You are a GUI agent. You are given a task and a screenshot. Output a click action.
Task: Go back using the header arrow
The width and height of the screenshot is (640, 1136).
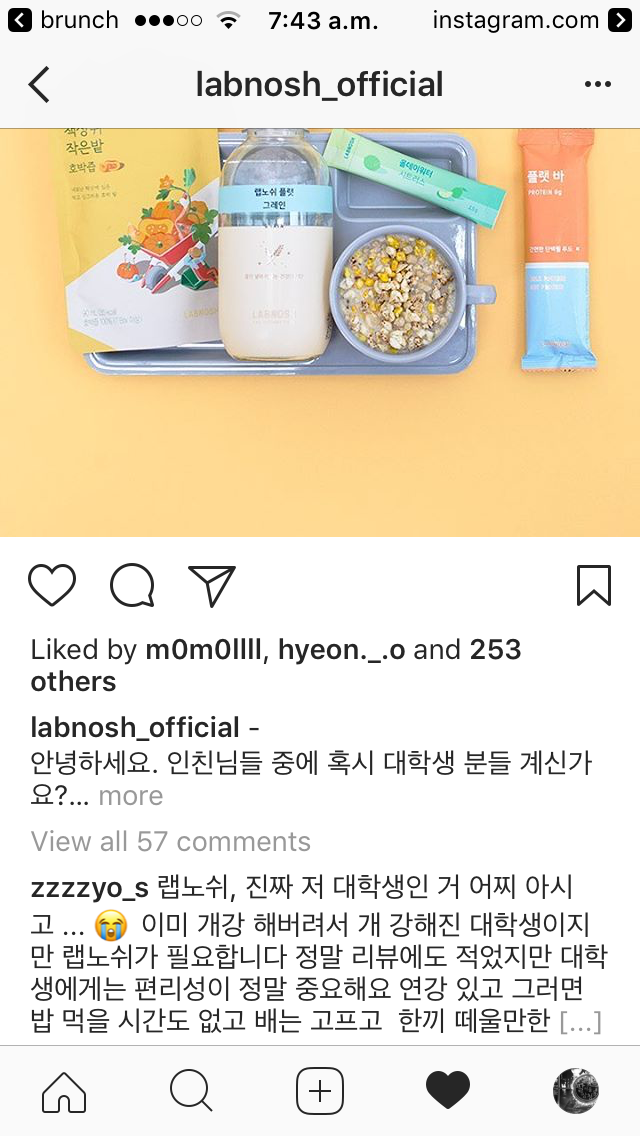coord(38,85)
